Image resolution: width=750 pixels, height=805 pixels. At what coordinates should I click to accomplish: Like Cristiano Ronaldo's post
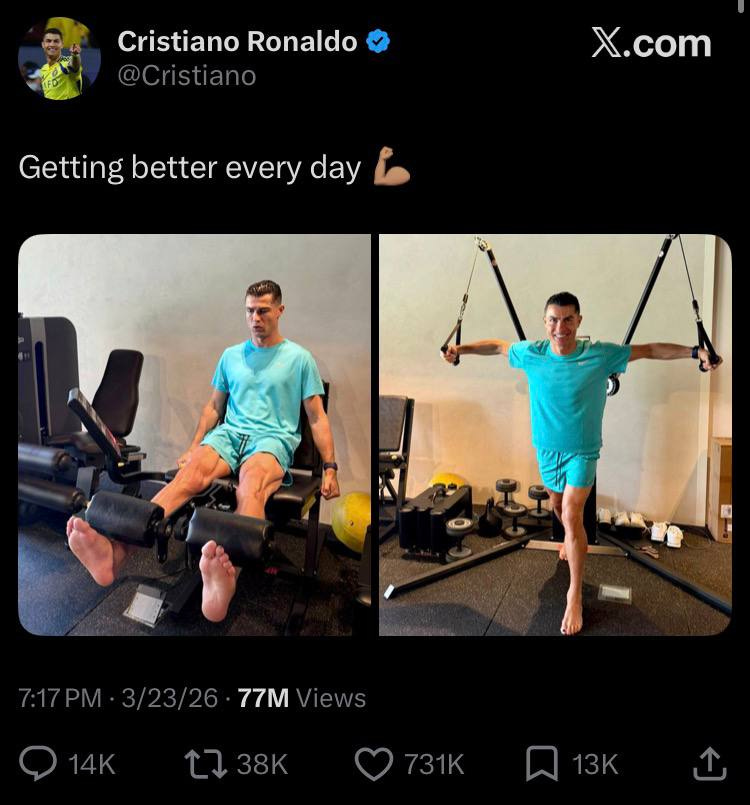(x=375, y=764)
